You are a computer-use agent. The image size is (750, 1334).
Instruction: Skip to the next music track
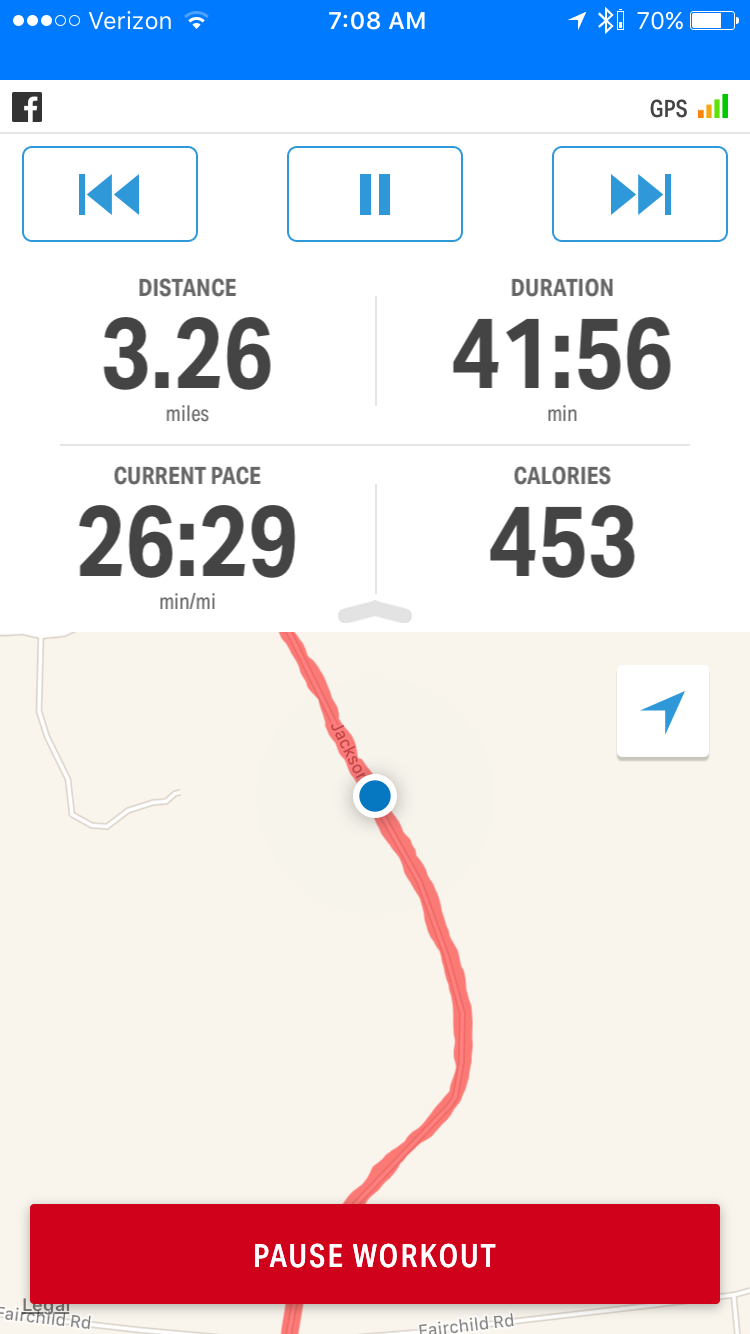click(640, 194)
